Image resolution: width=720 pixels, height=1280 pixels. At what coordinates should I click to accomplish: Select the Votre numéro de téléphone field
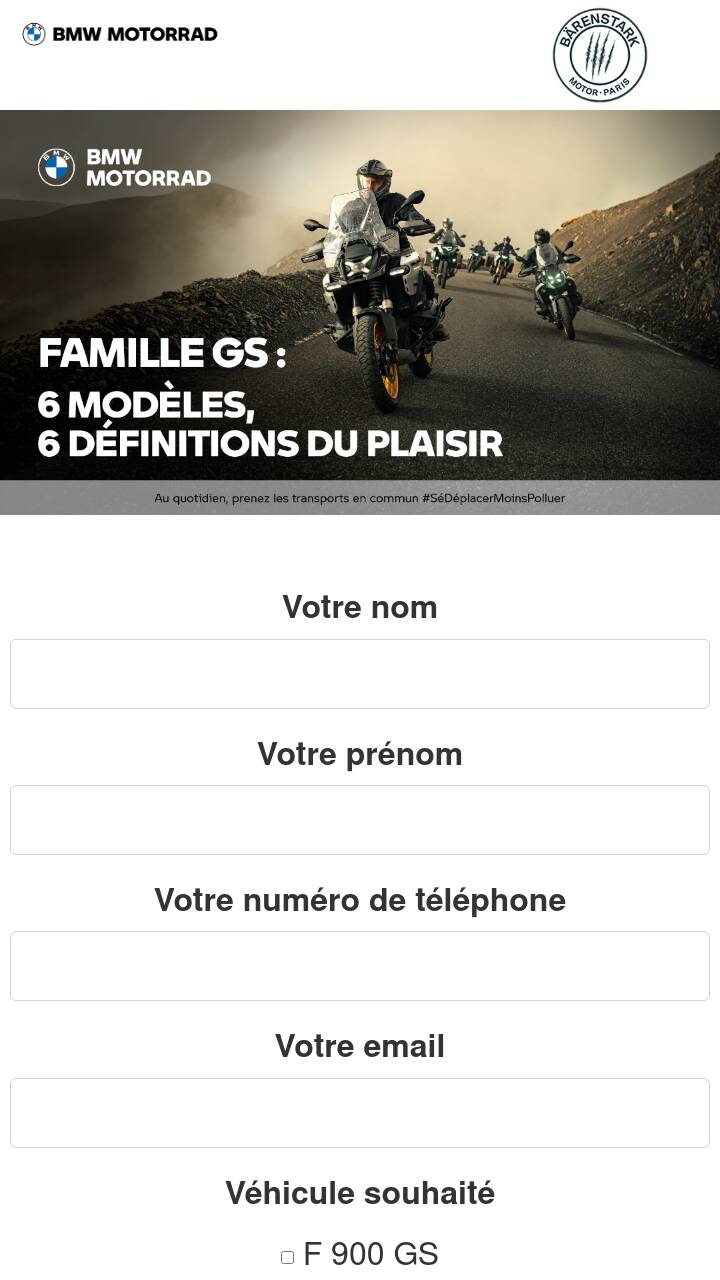point(360,966)
